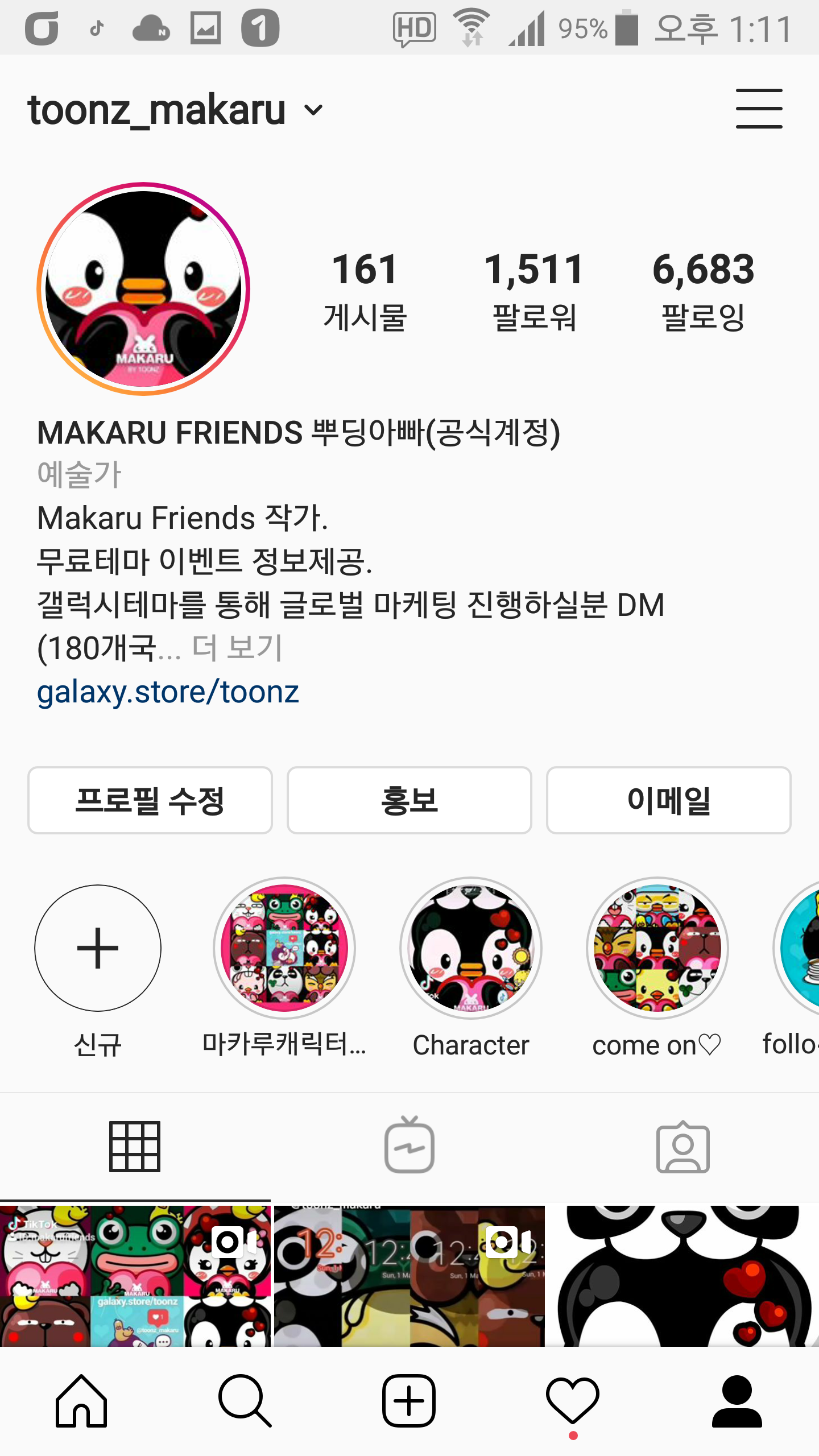Viewport: 819px width, 1456px height.
Task: Tap 프로필 수정 to edit profile
Action: 150,800
